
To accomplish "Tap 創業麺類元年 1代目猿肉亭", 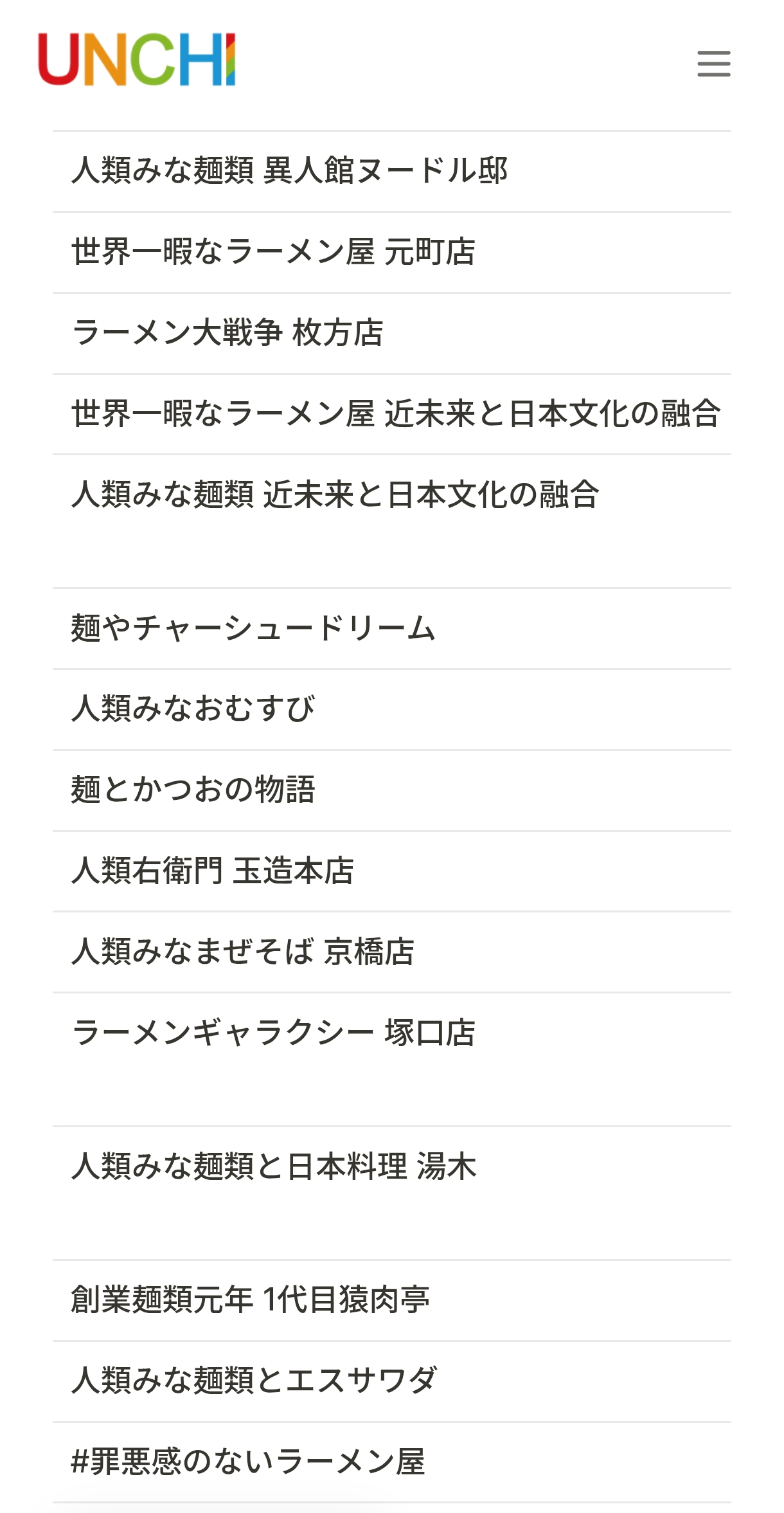I will coord(250,1300).
